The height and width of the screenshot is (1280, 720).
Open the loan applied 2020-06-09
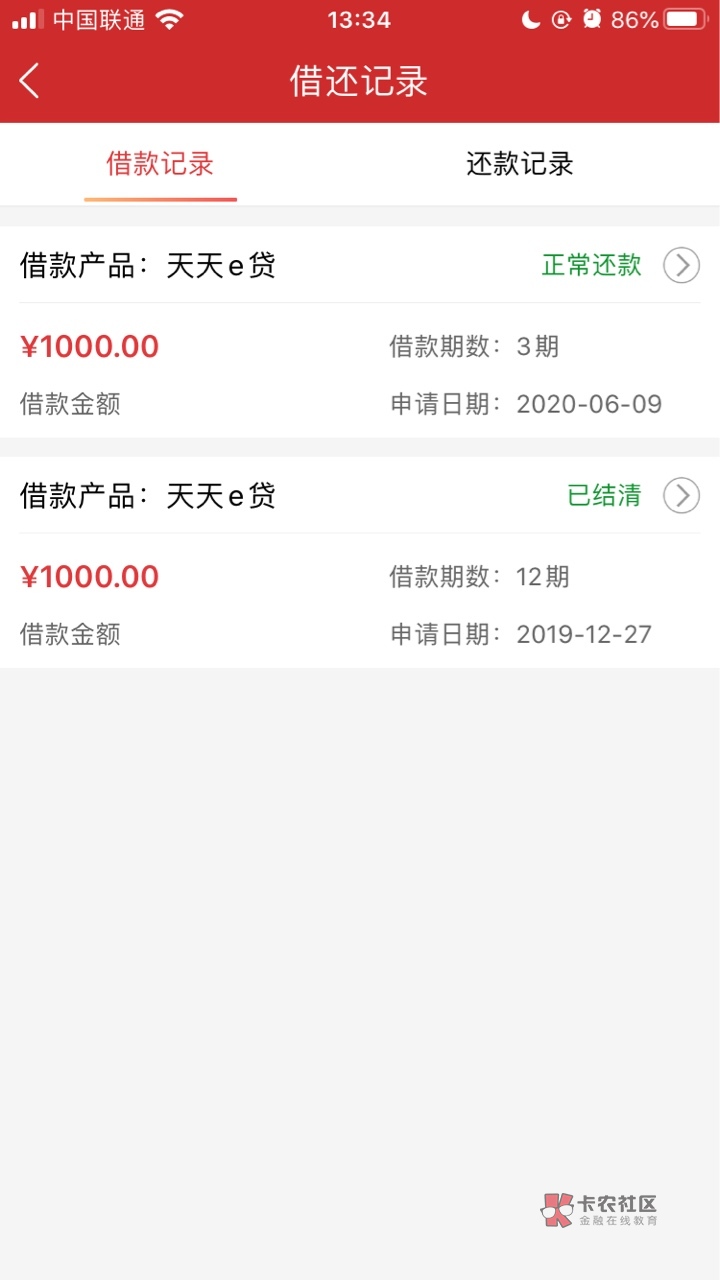360,332
